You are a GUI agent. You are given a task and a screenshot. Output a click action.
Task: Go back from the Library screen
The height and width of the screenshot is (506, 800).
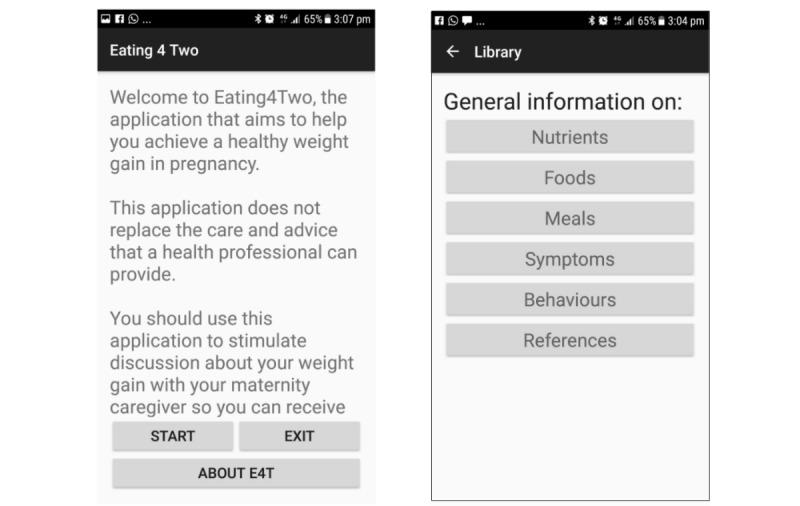(x=453, y=52)
